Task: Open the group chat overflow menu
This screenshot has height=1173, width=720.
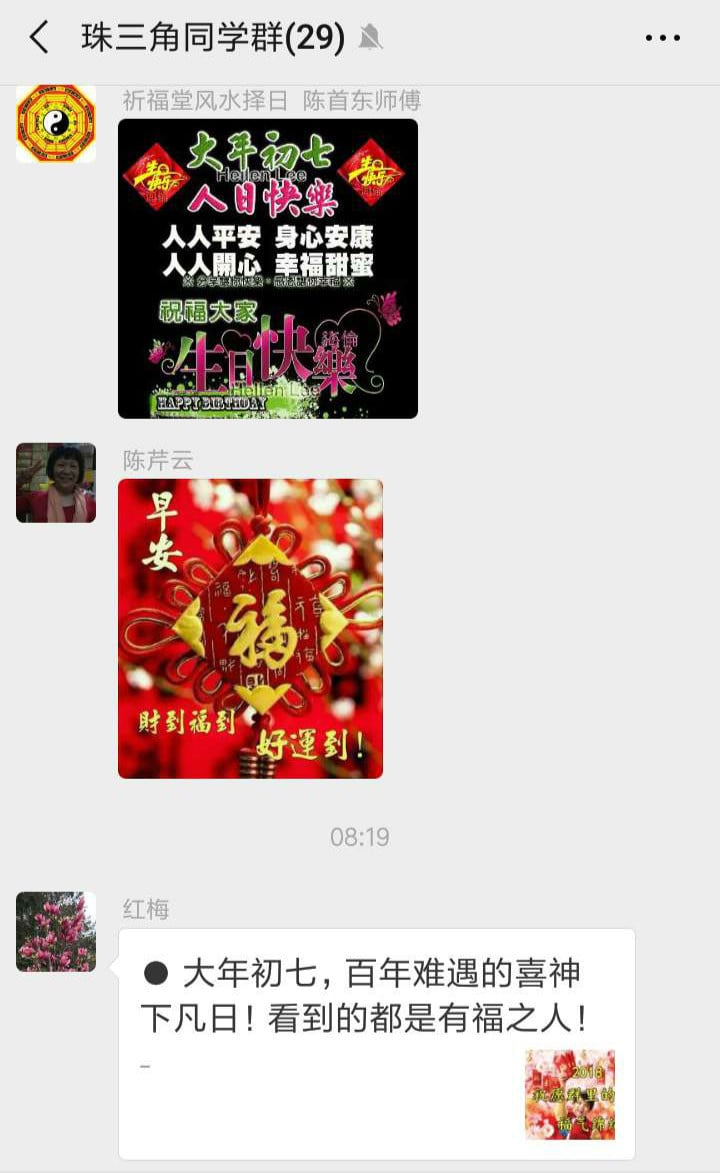Action: click(662, 37)
